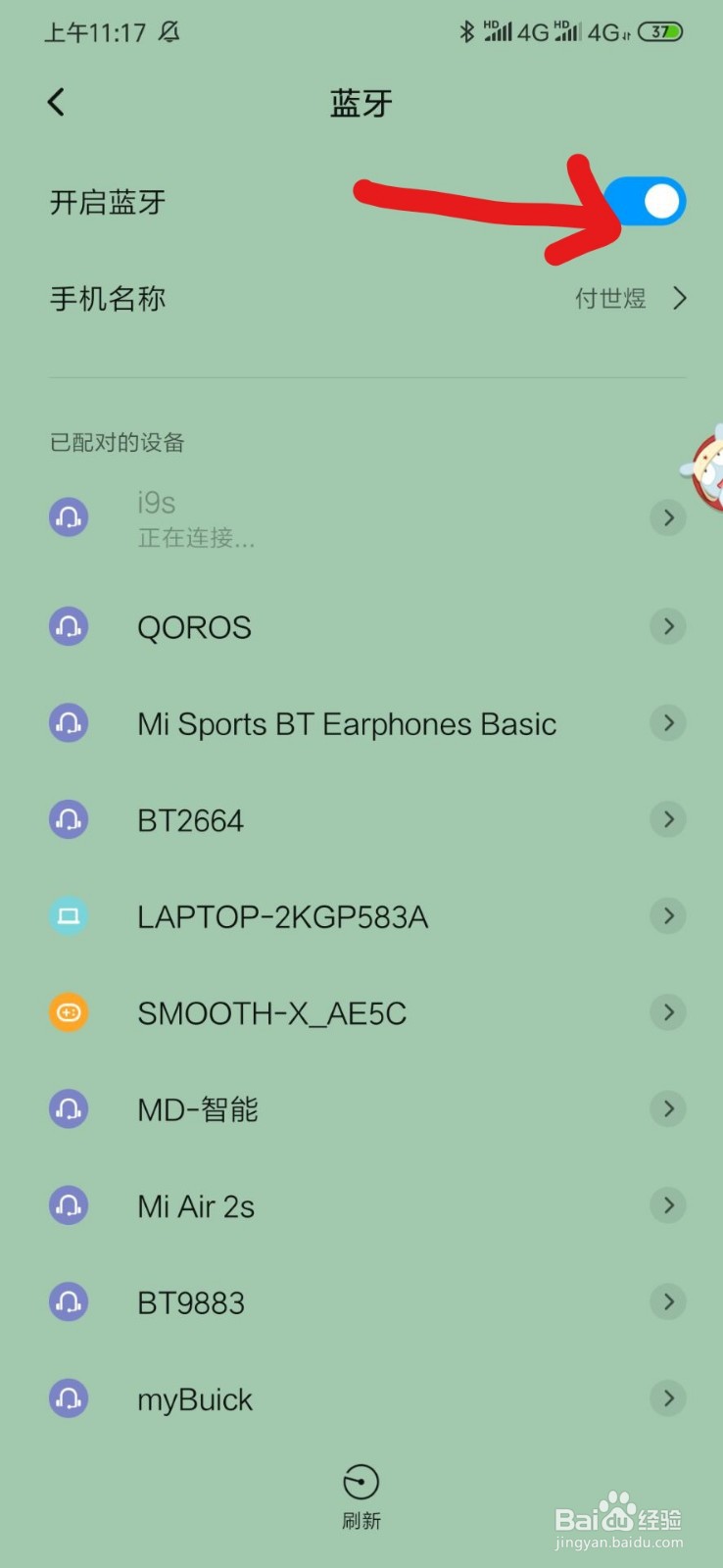The height and width of the screenshot is (1568, 723).
Task: Expand the chevron next to MD-智能
Action: 668,1108
